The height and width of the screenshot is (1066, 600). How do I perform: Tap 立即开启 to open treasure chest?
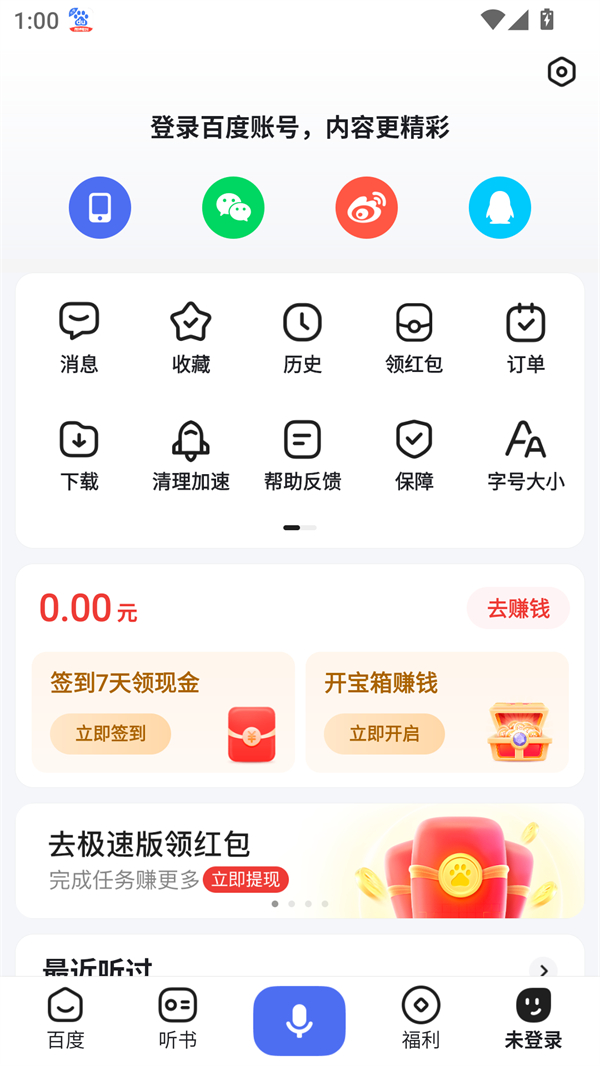click(384, 734)
